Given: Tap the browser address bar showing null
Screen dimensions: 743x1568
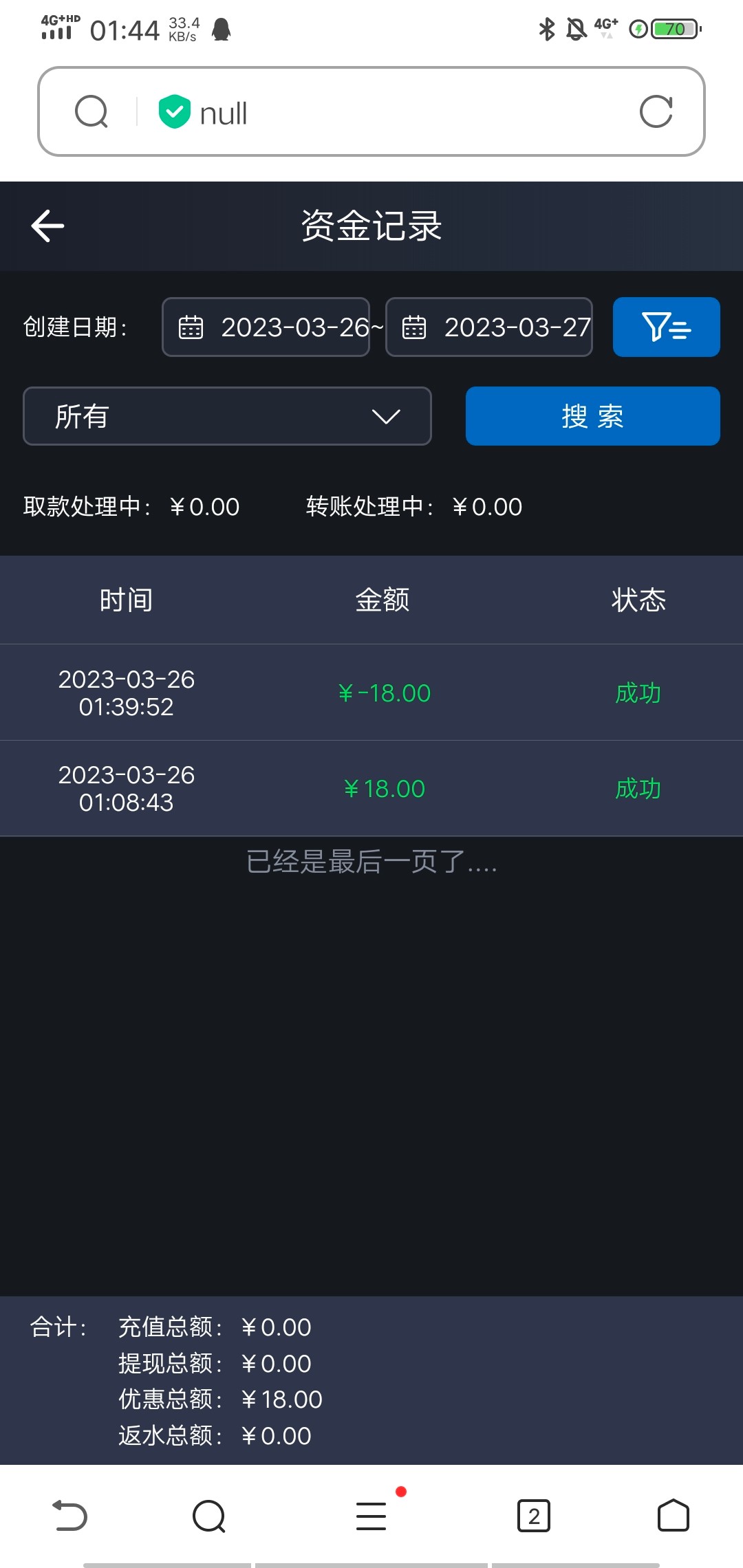Looking at the screenshot, I should 385,113.
